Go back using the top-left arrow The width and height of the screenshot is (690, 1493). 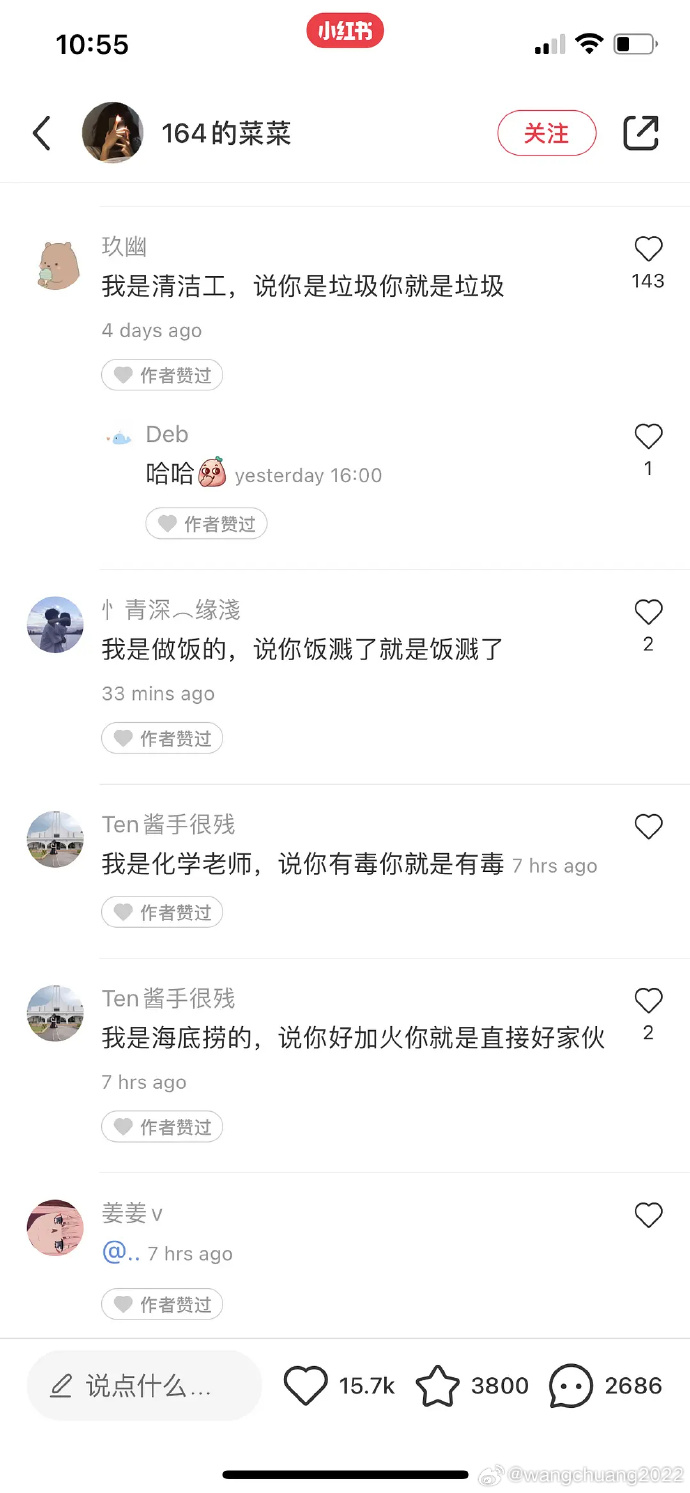click(41, 133)
